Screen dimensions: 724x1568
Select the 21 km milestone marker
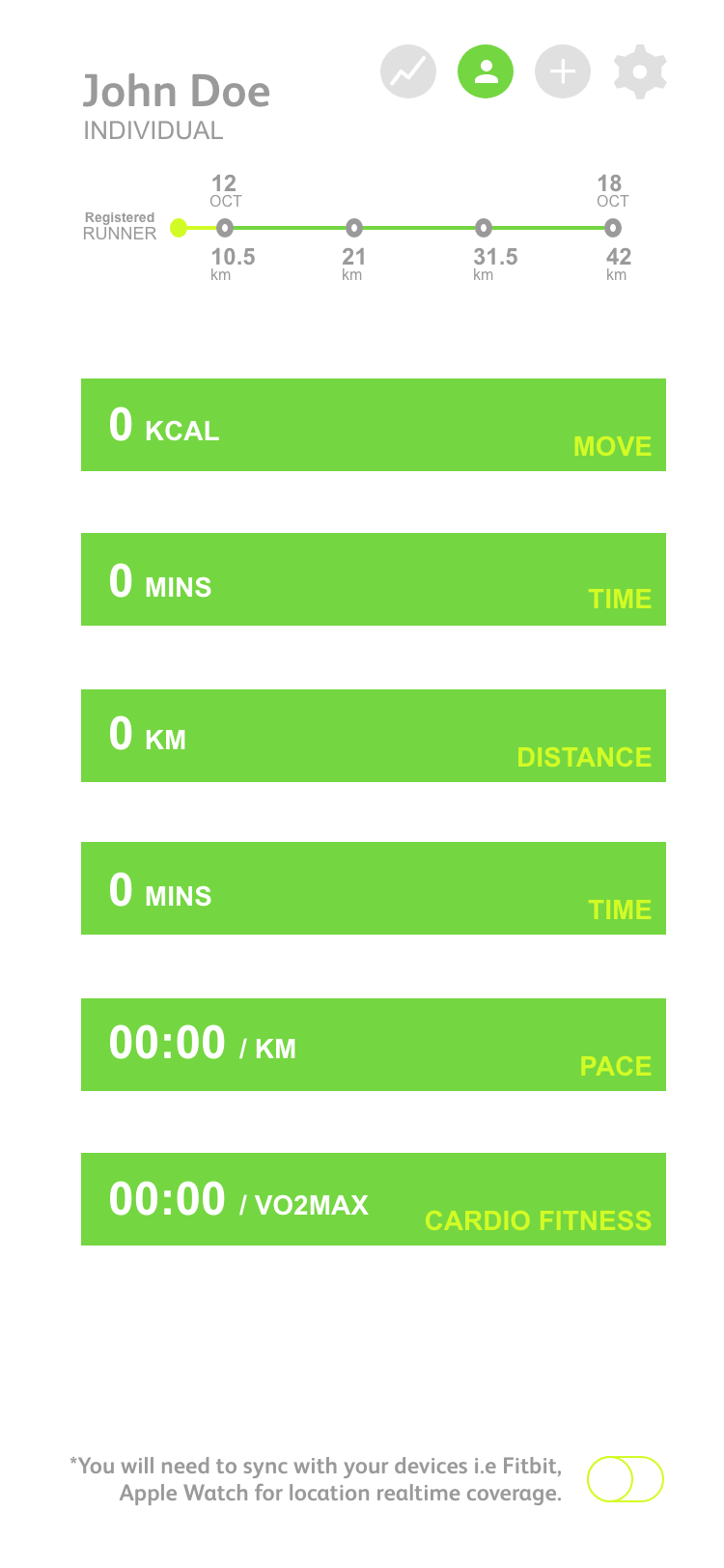354,228
